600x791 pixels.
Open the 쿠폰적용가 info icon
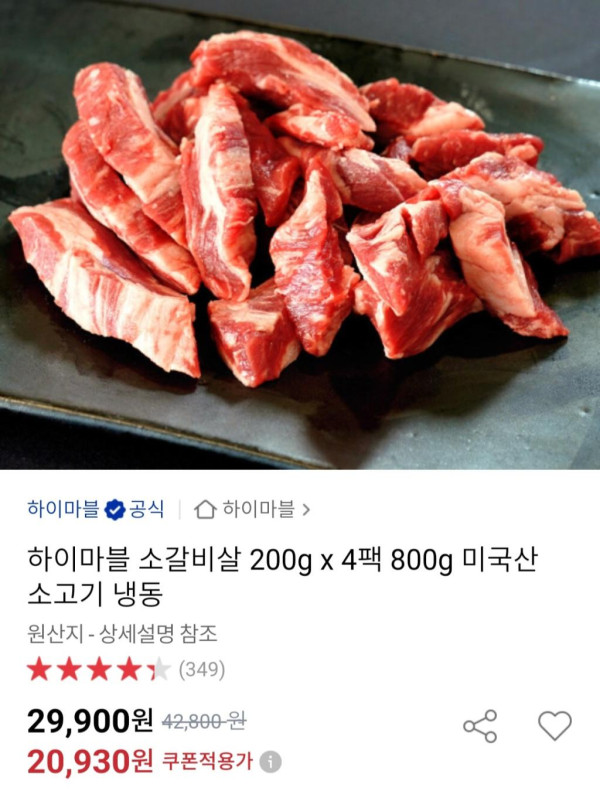point(270,763)
